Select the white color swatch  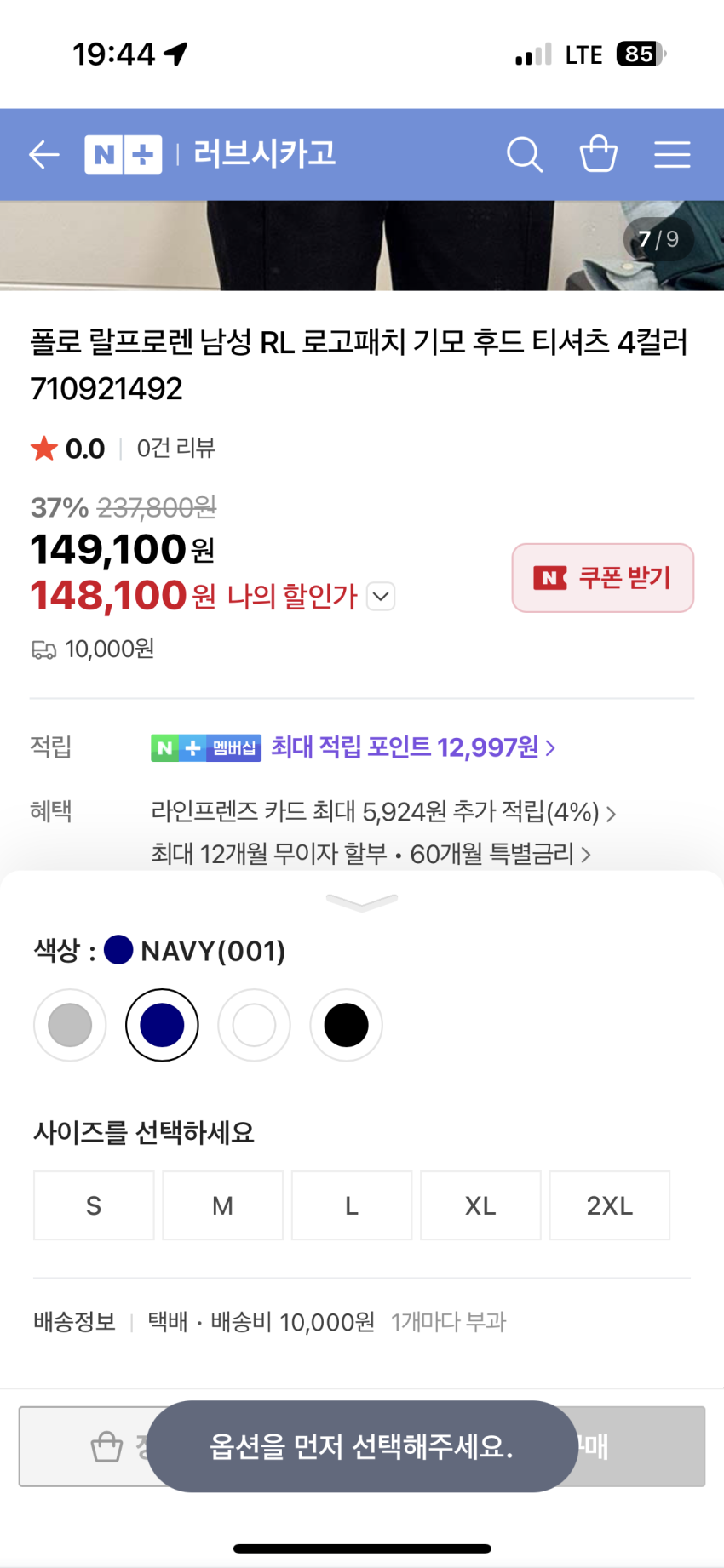tap(254, 1025)
